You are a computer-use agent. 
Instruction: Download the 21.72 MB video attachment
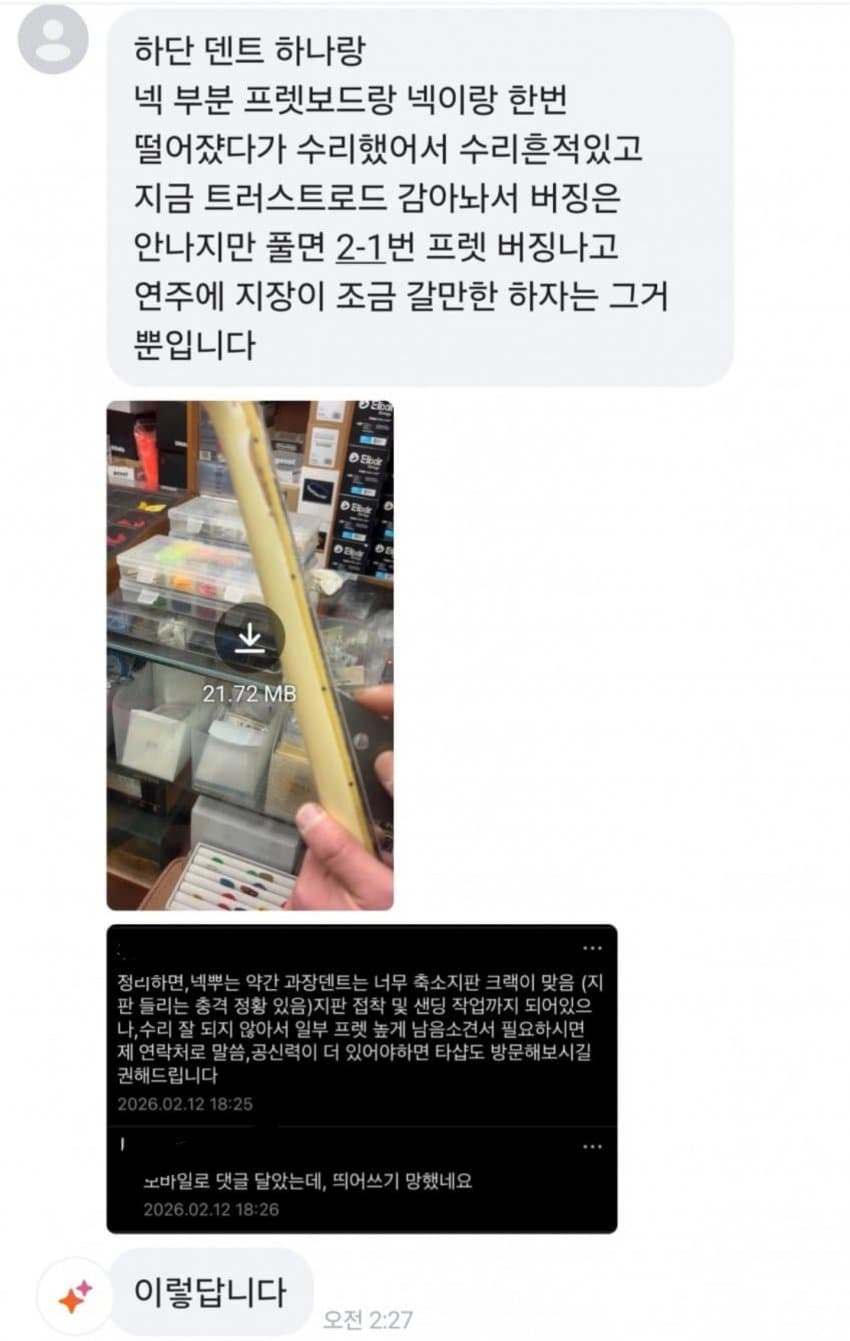[250, 637]
